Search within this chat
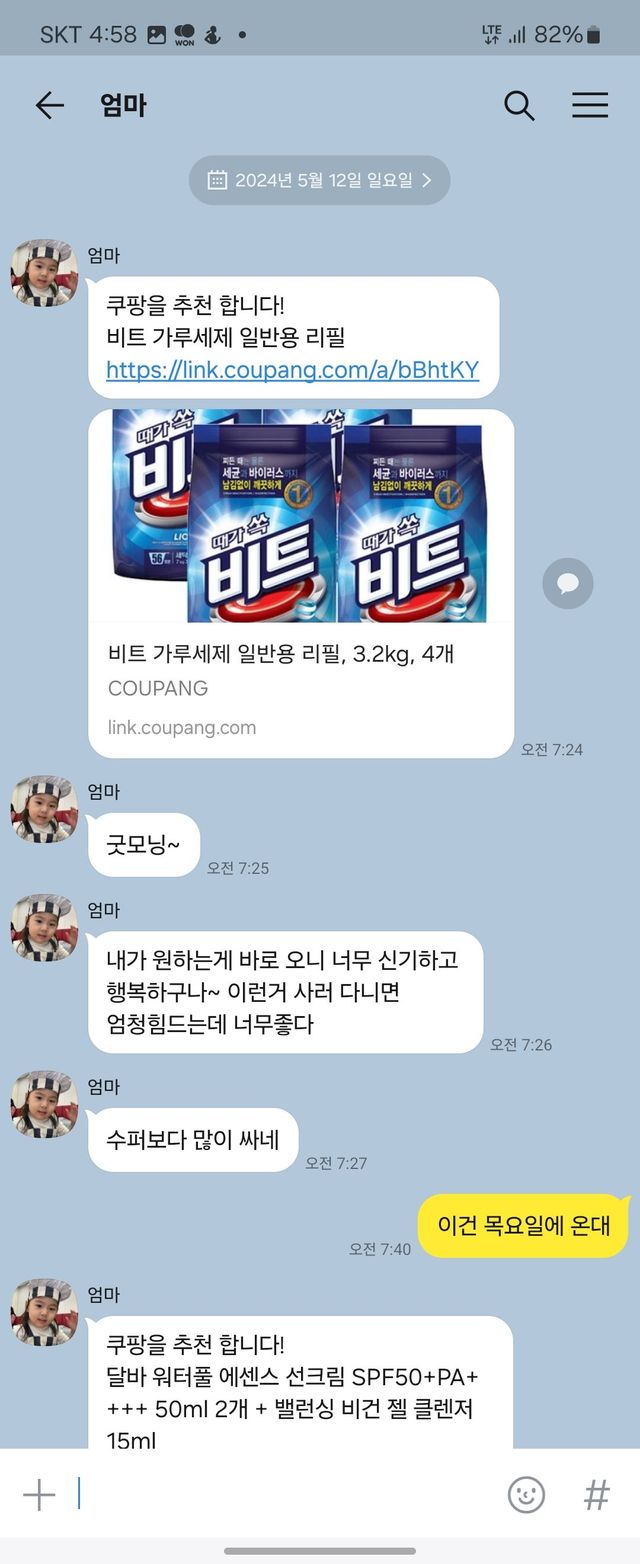The width and height of the screenshot is (640, 1564). tap(519, 105)
